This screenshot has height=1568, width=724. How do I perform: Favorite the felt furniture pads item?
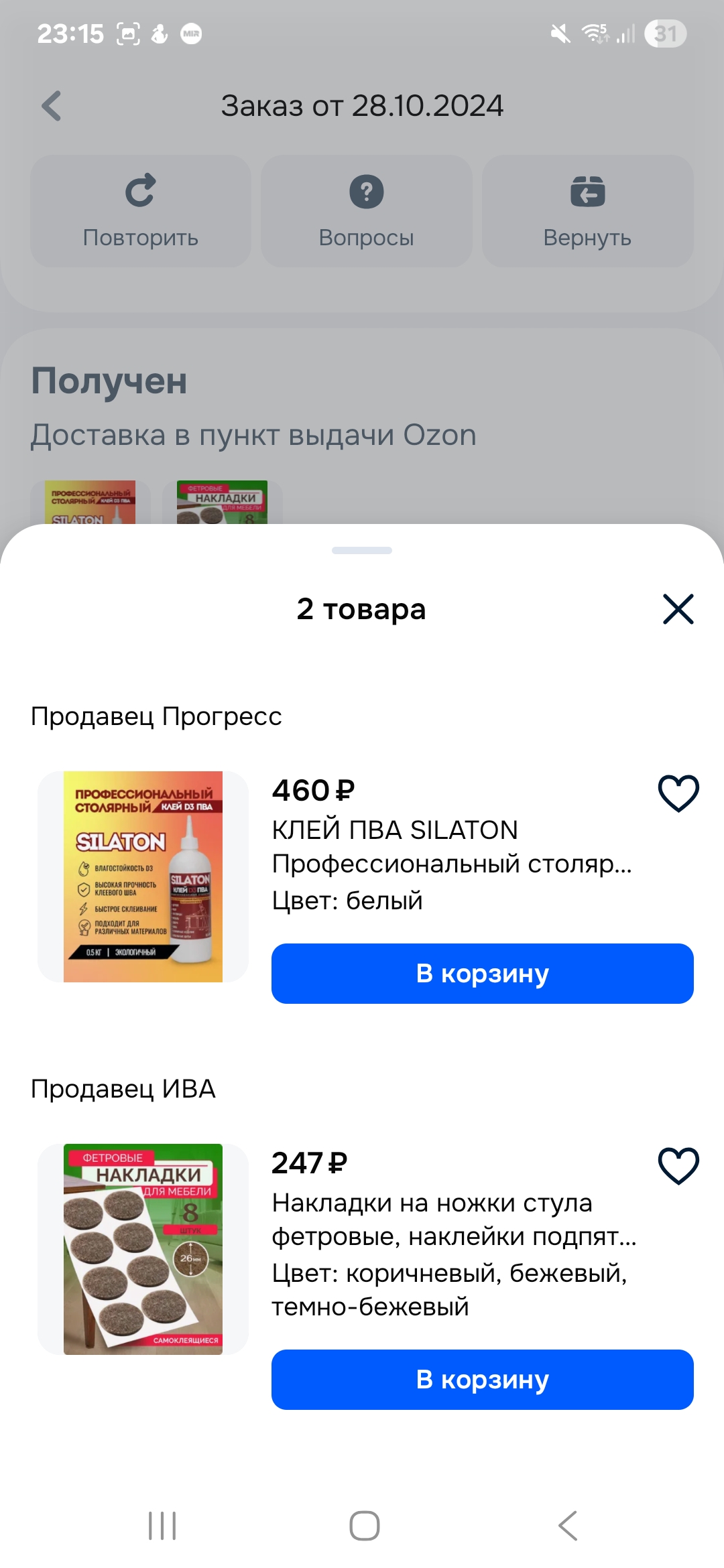pyautogui.click(x=678, y=1165)
